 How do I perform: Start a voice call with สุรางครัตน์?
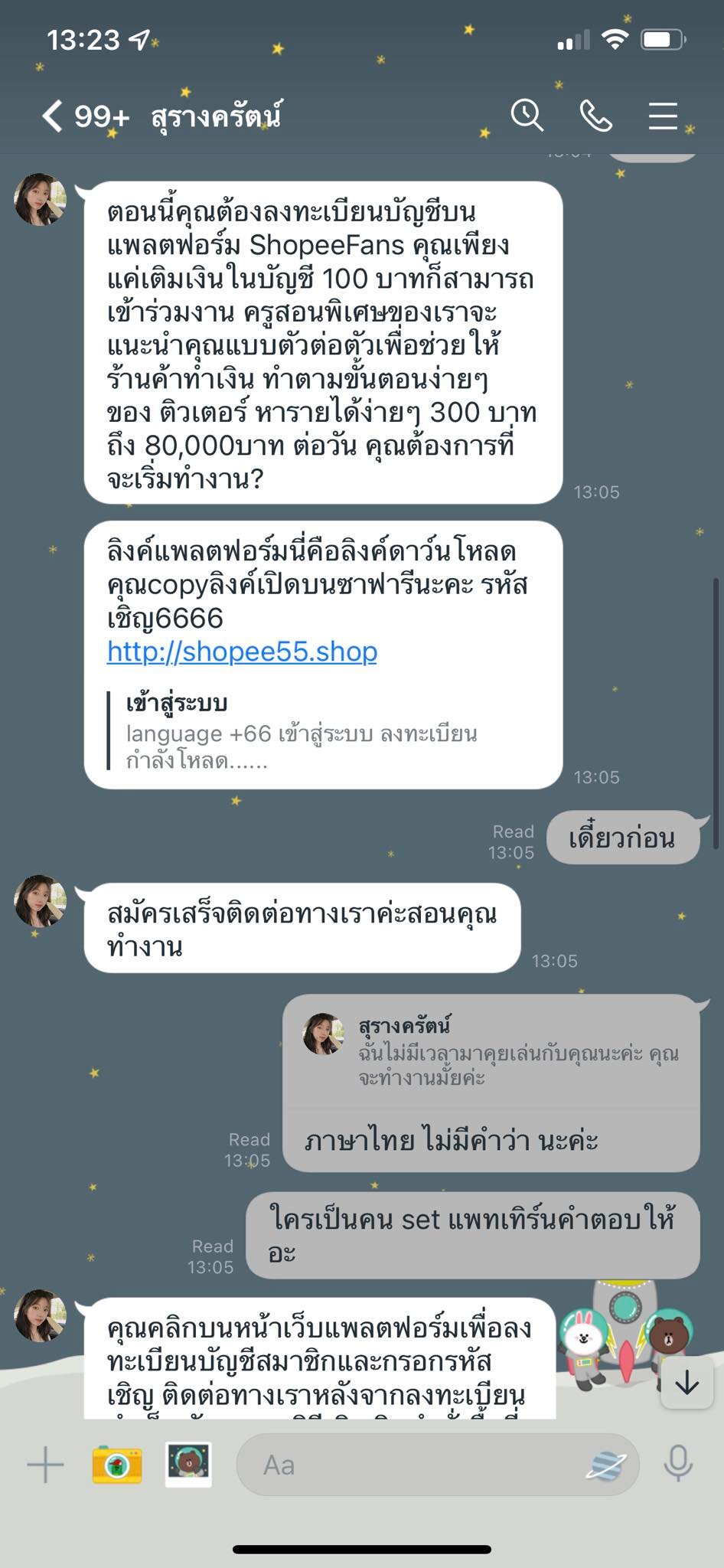pyautogui.click(x=595, y=116)
